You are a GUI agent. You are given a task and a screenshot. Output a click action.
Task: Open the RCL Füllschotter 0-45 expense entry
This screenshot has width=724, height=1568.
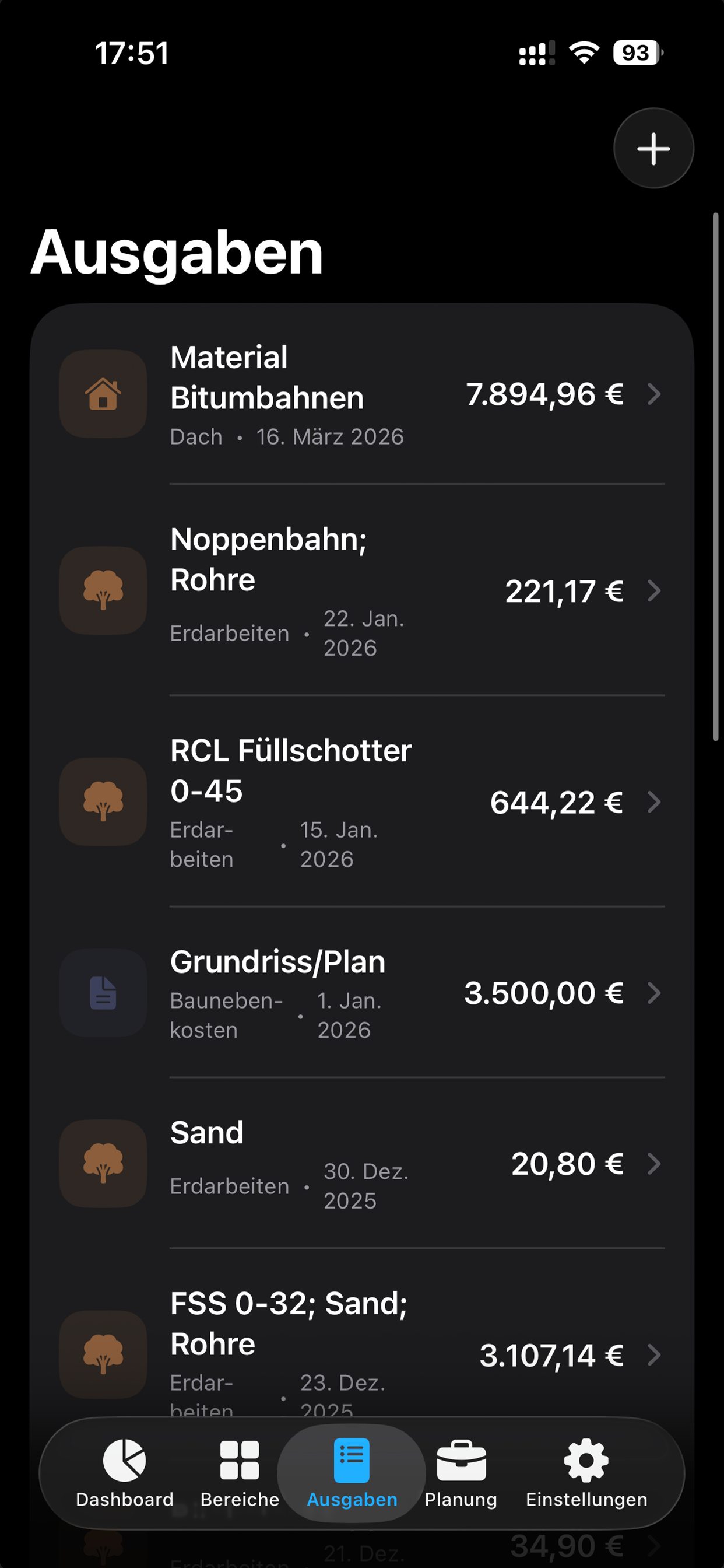365,803
